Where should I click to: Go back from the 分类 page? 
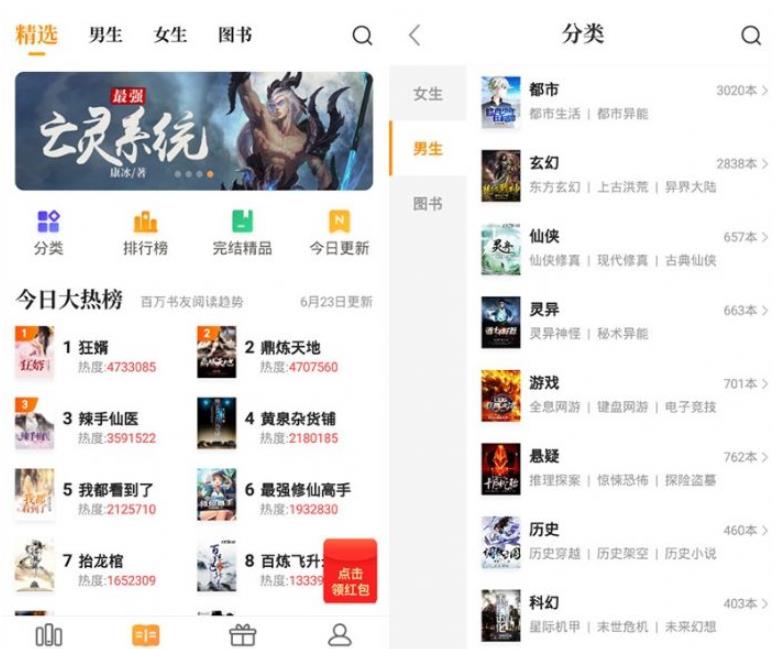point(415,36)
